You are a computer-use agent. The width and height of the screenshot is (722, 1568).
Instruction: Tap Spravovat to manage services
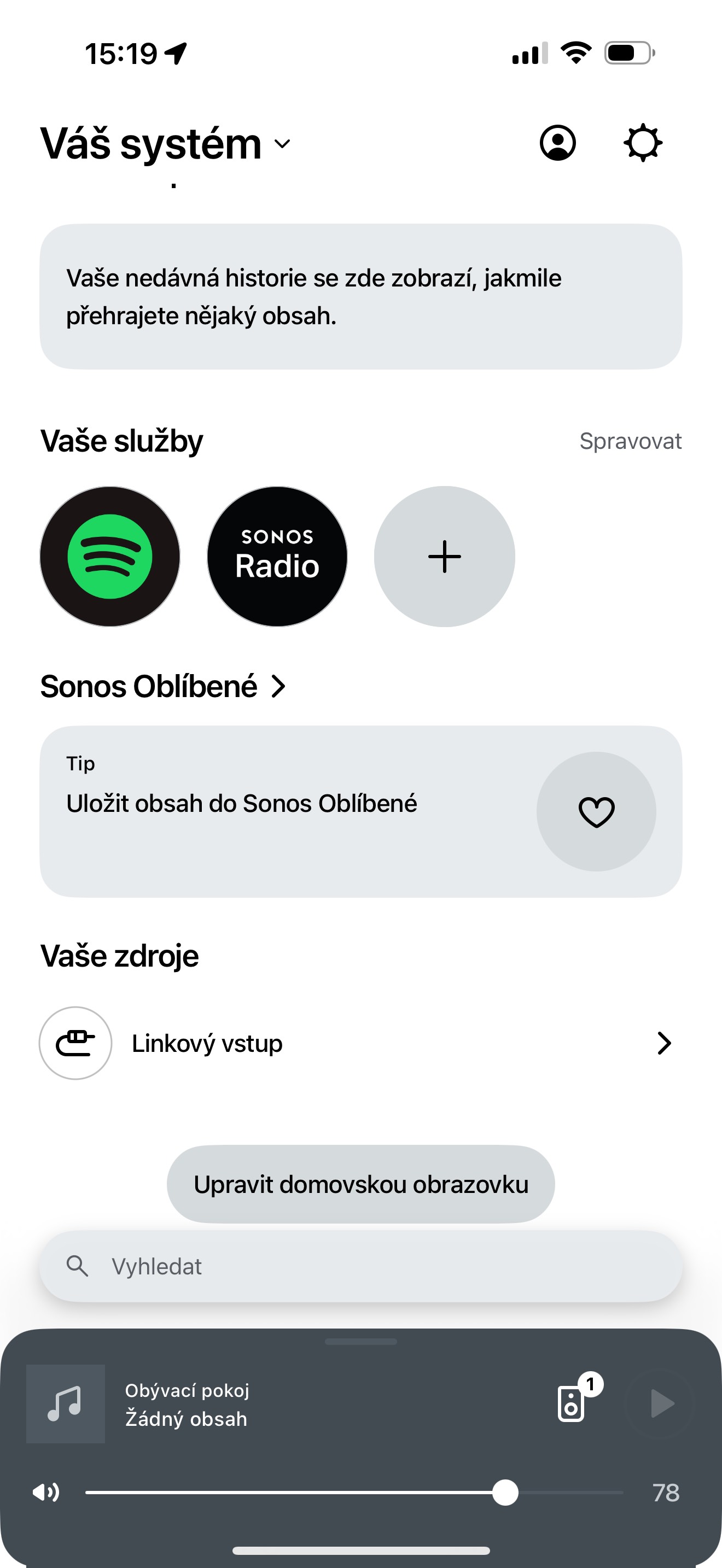[630, 441]
